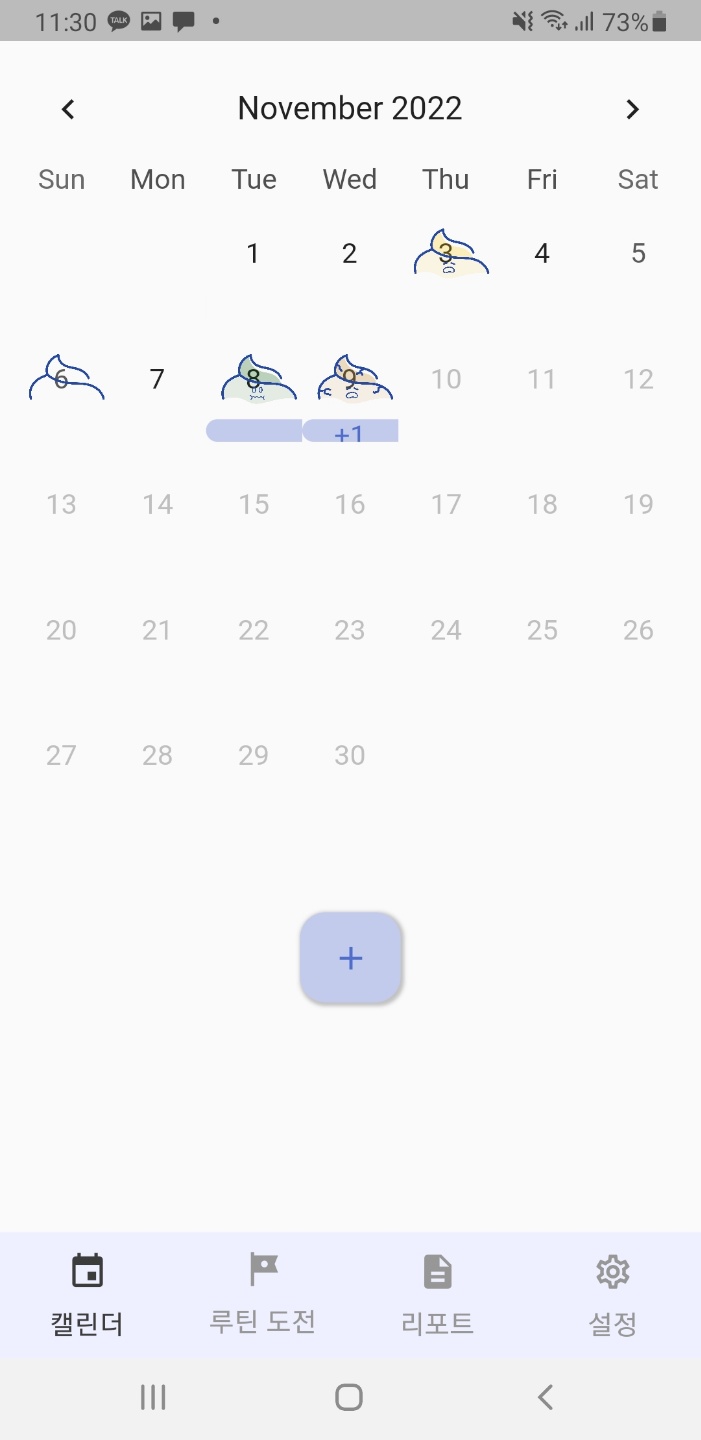
Task: Pick November 1 on the calendar
Action: pyautogui.click(x=254, y=254)
